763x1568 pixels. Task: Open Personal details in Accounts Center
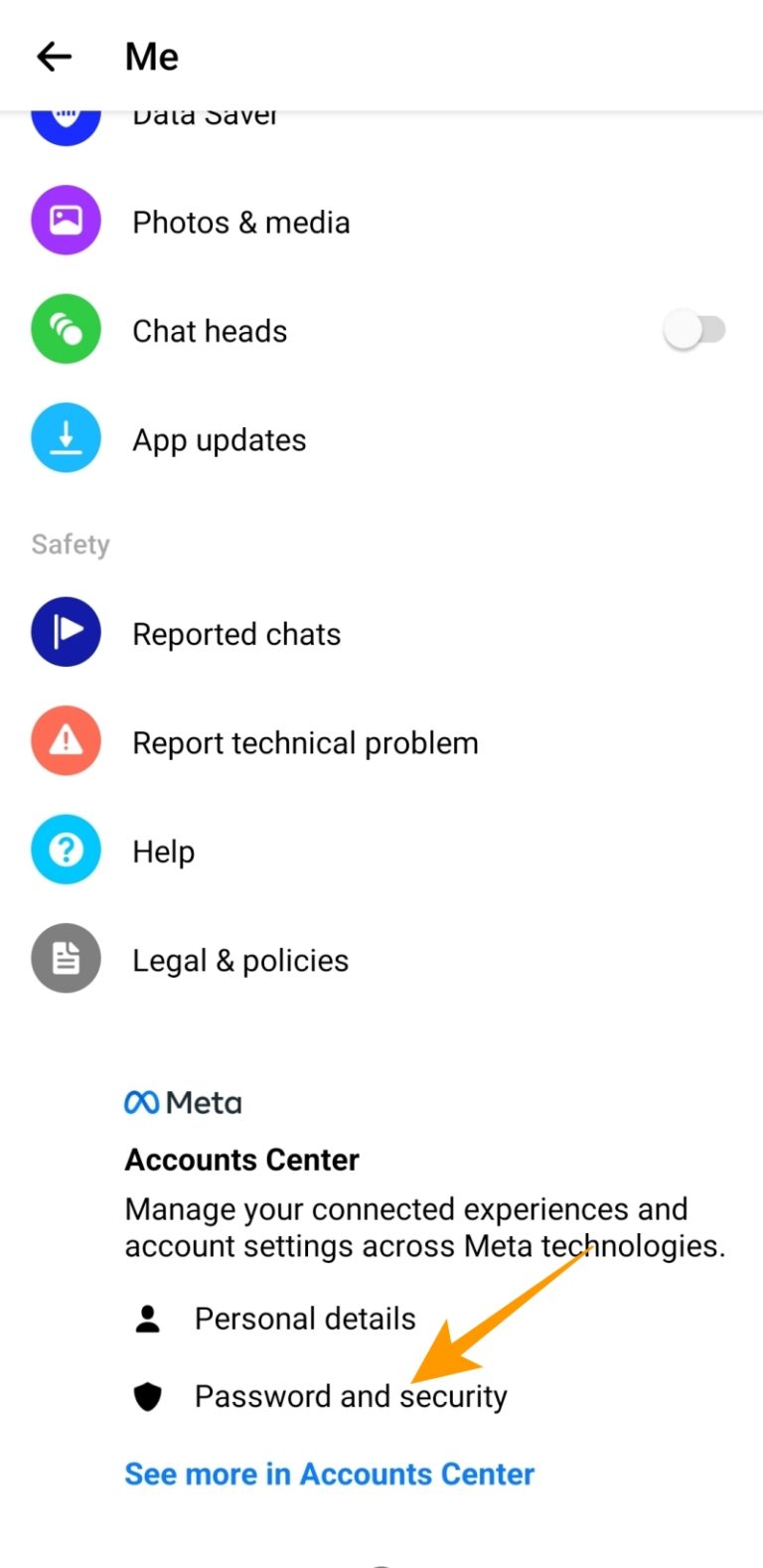tap(305, 1317)
